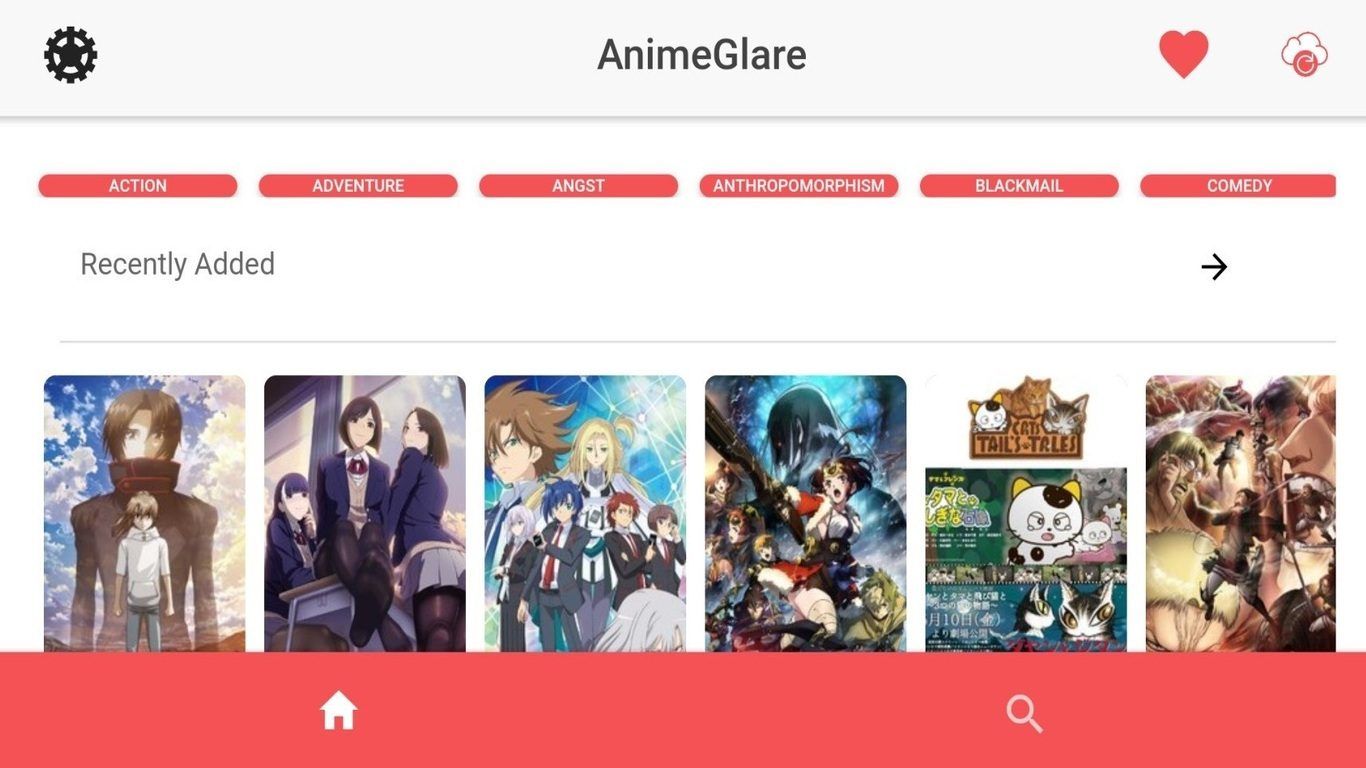
Task: Open the anime poster with blue-haired boy group
Action: [x=585, y=513]
